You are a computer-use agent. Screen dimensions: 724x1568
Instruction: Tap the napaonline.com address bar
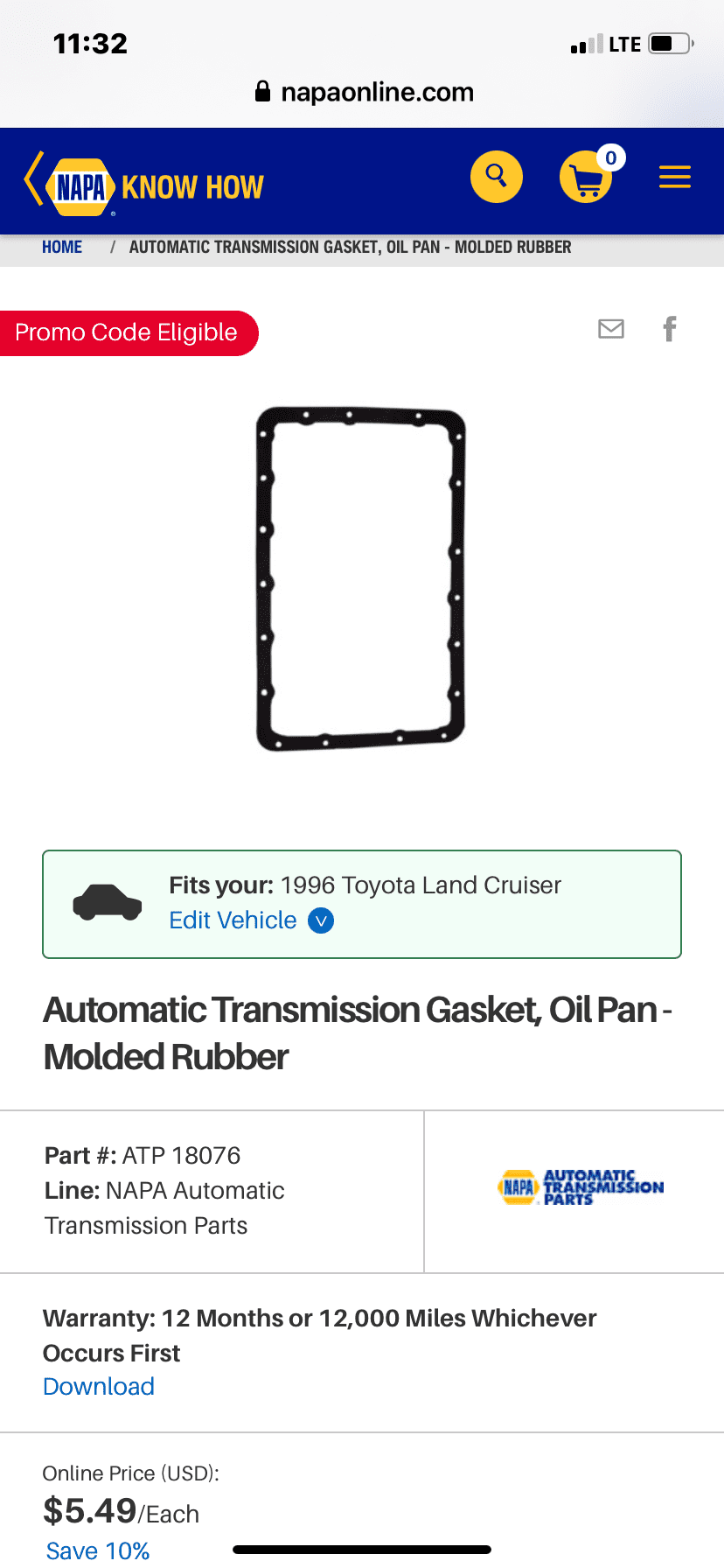click(x=364, y=92)
